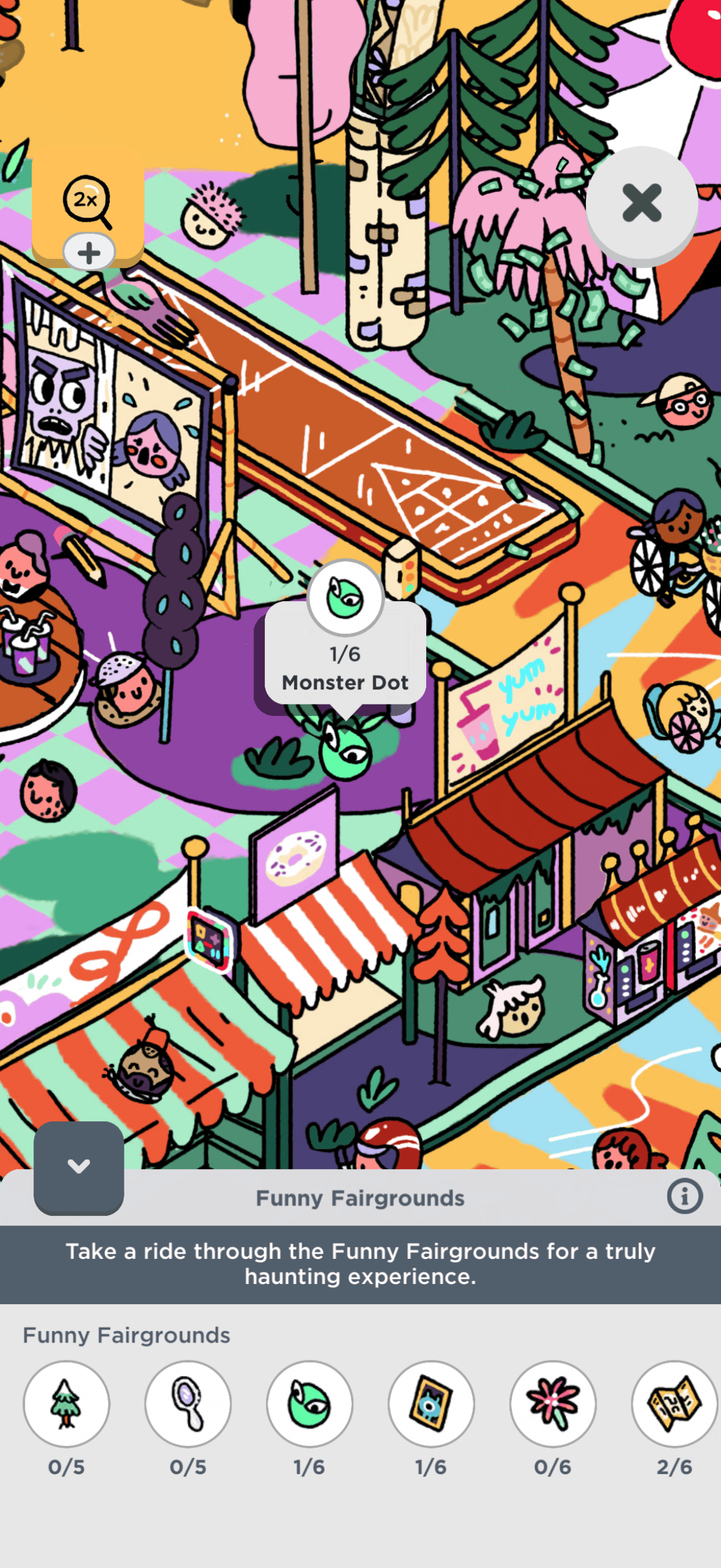
Task: Select the hand mirror item 0/5
Action: pos(188,1404)
